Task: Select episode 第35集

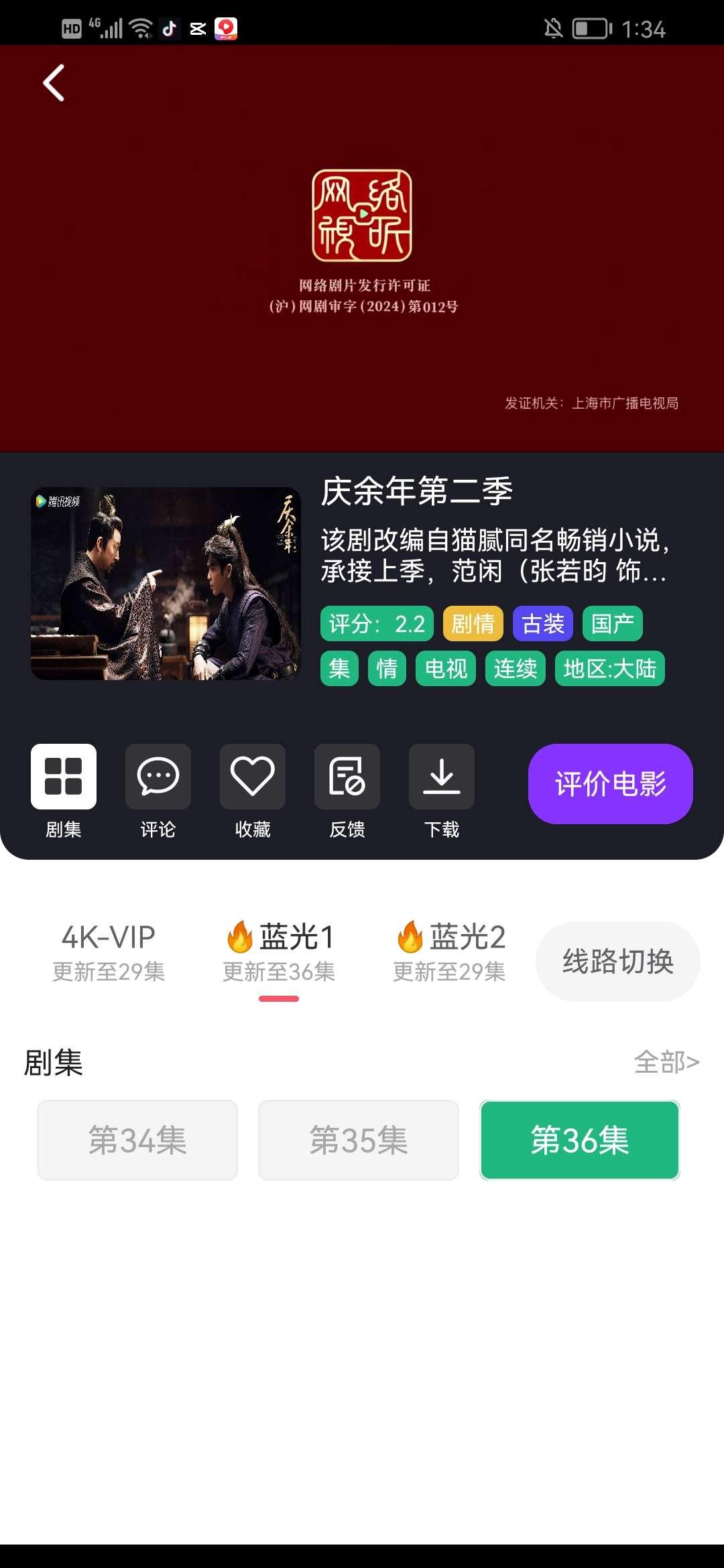Action: point(359,1138)
